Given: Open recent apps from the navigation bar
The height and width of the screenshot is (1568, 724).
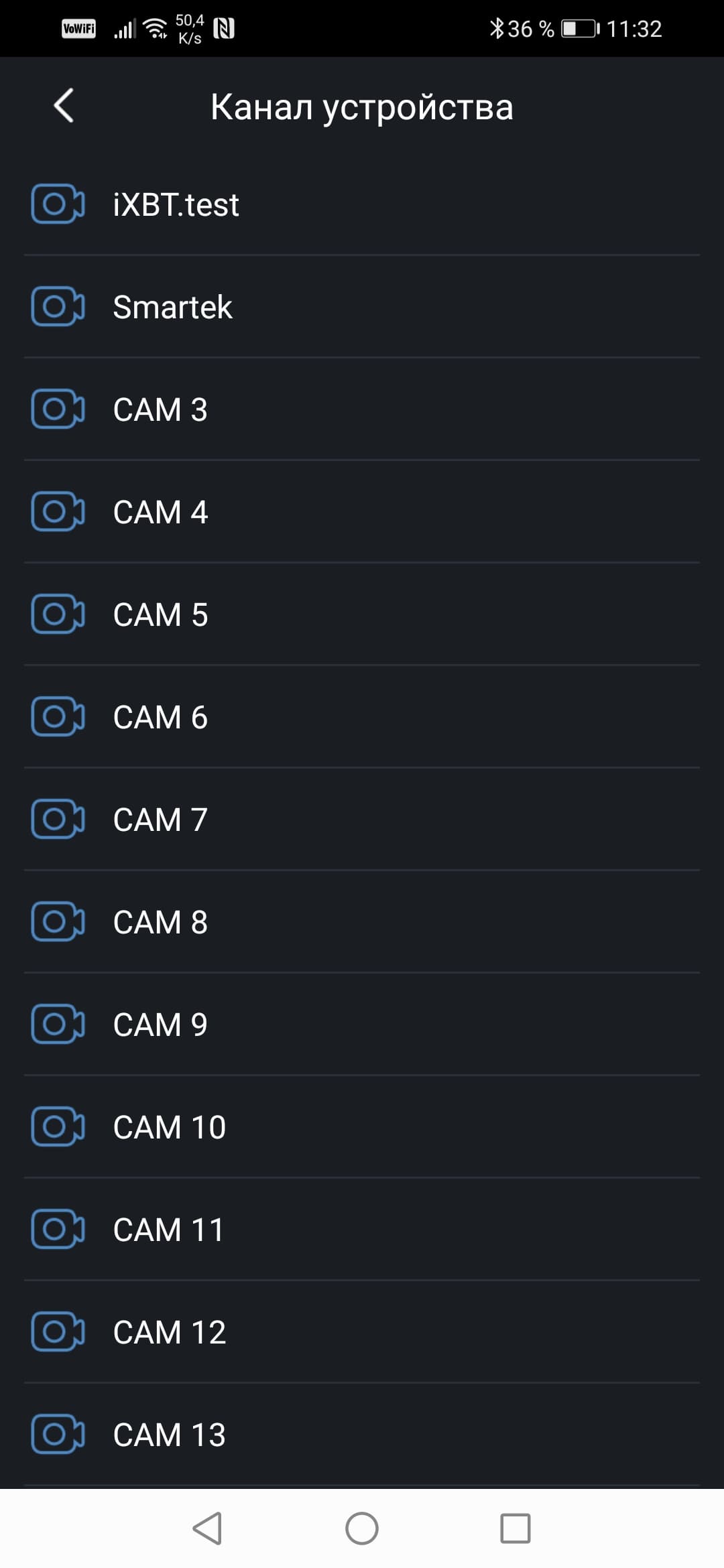Looking at the screenshot, I should (x=516, y=1528).
